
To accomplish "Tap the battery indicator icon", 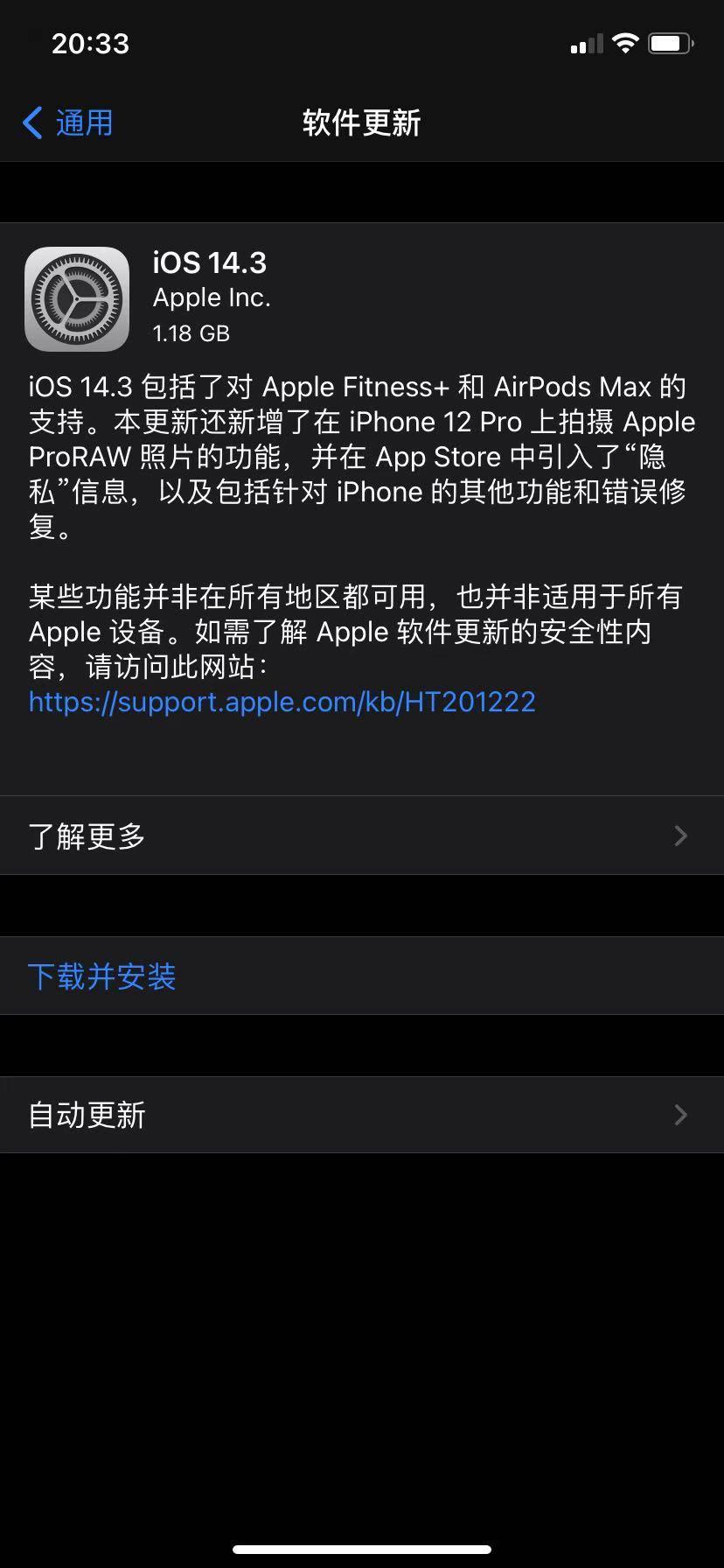I will (x=670, y=41).
